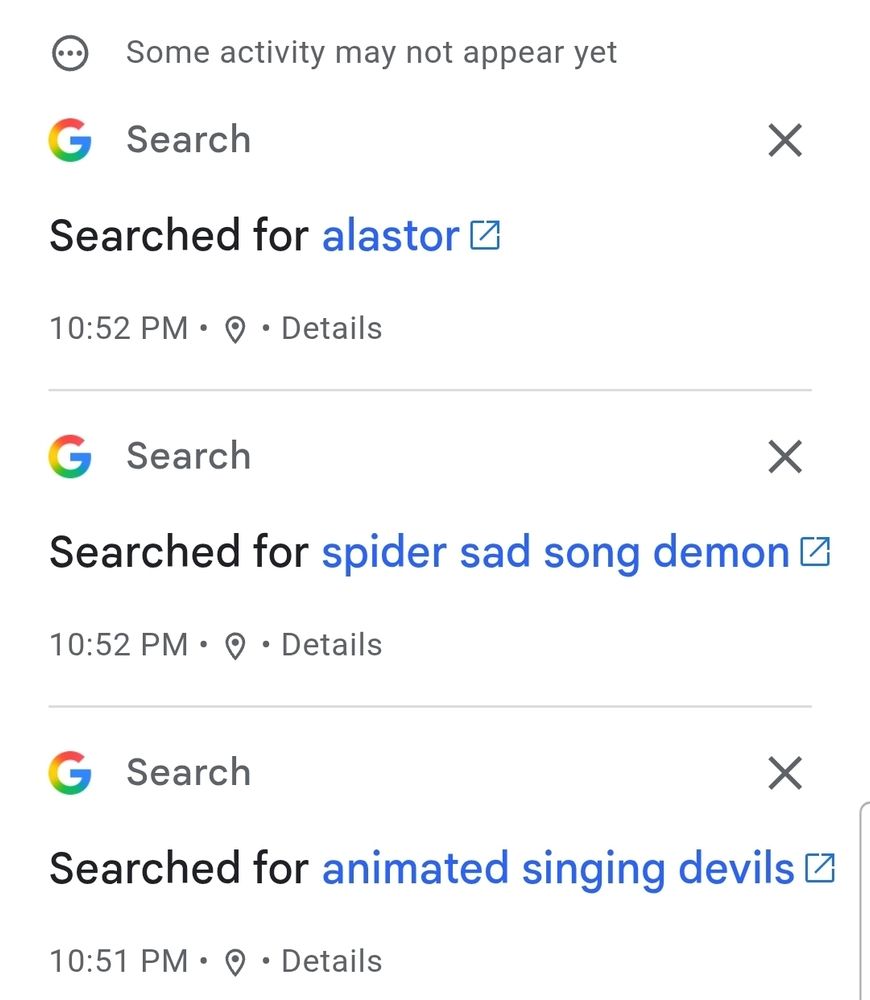The height and width of the screenshot is (1000, 870).
Task: Open the external link icon beside 'spider sad song demon'
Action: point(820,549)
